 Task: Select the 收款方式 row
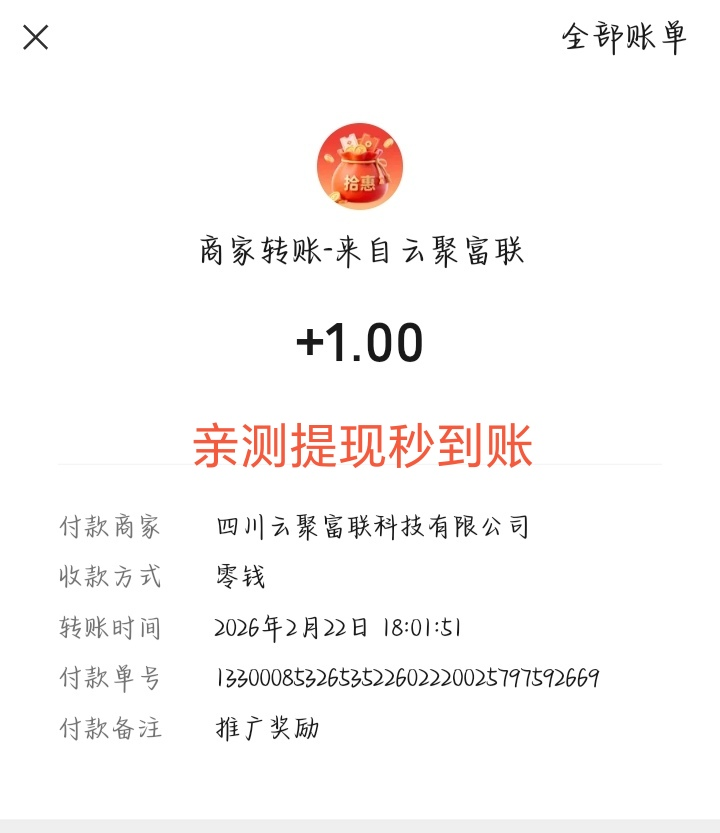click(109, 576)
